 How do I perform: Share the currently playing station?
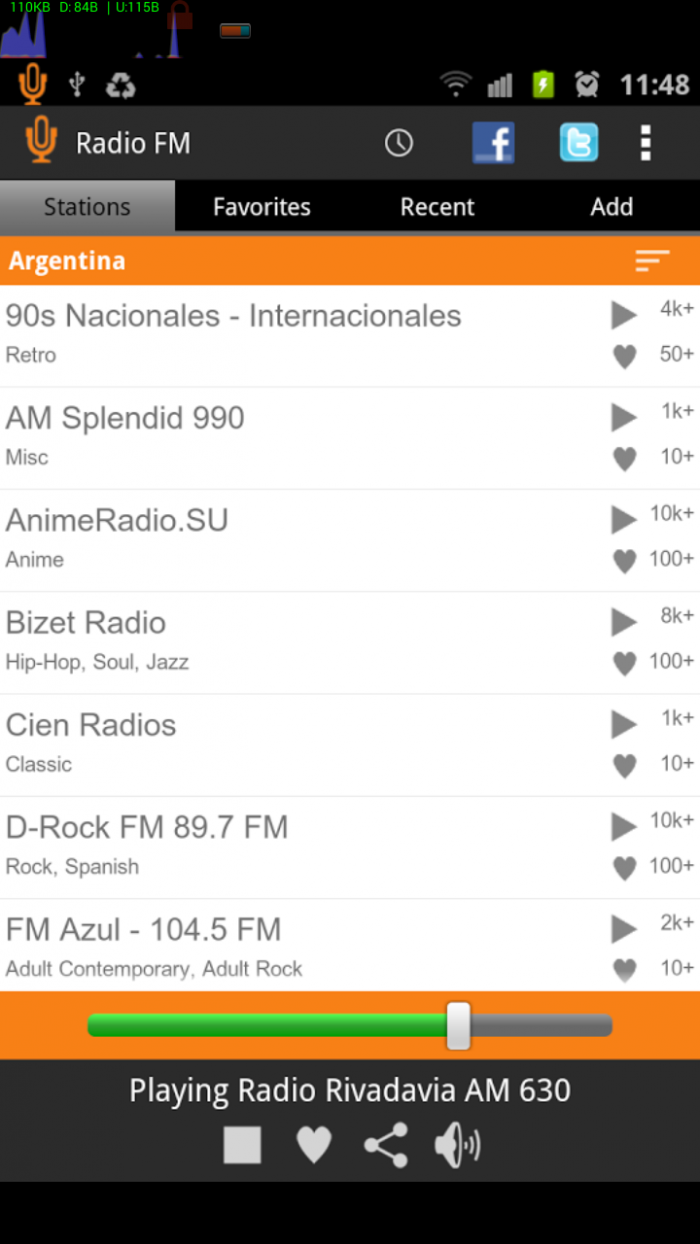[x=386, y=1145]
